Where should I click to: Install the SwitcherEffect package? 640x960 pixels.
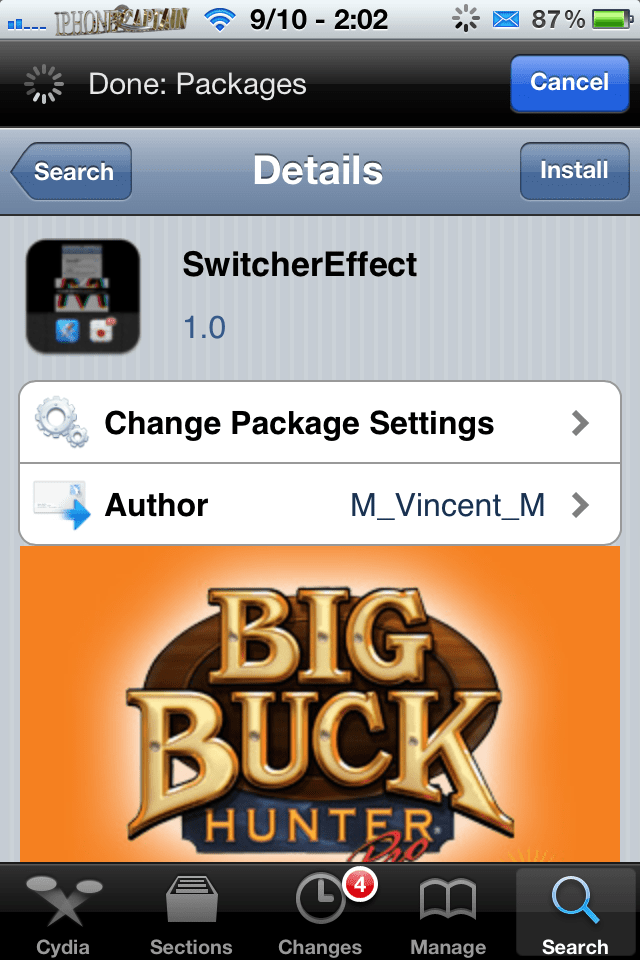pos(573,171)
